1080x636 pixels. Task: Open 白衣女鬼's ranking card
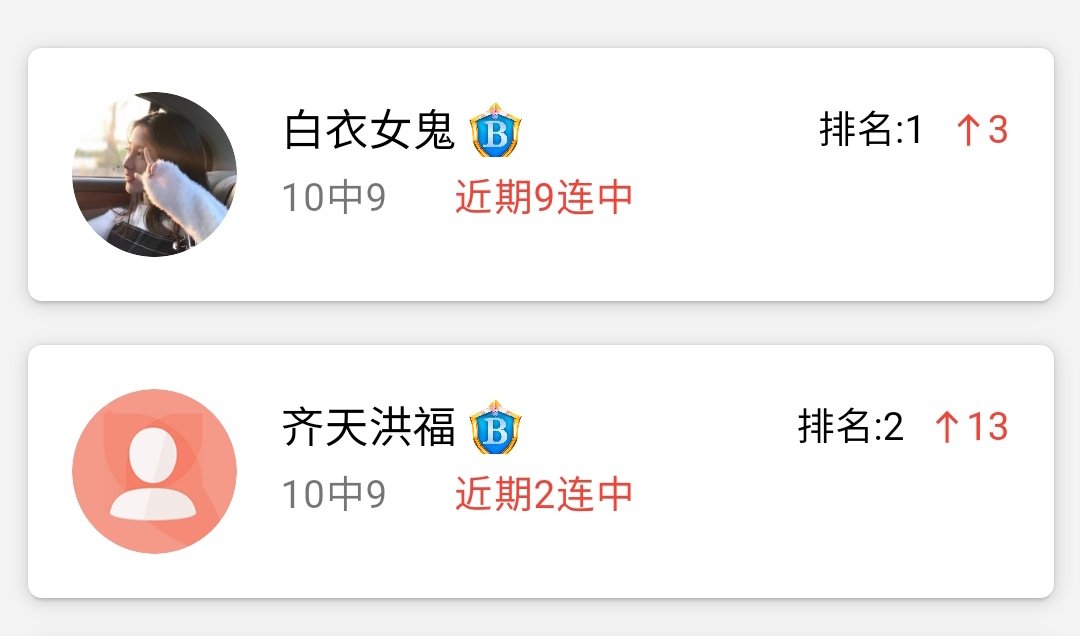pos(540,175)
